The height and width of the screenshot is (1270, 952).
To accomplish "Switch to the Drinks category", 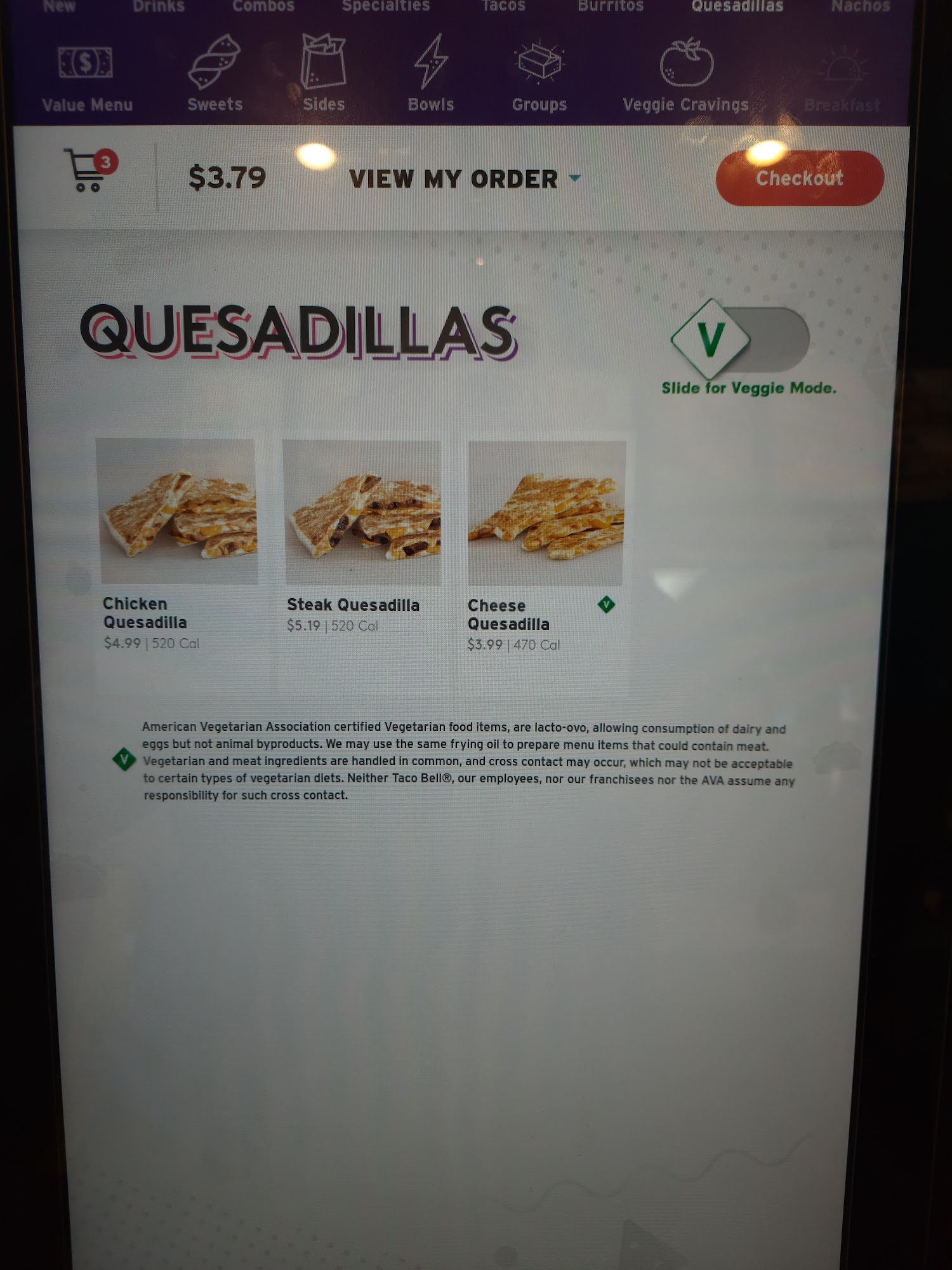I will tap(159, 6).
